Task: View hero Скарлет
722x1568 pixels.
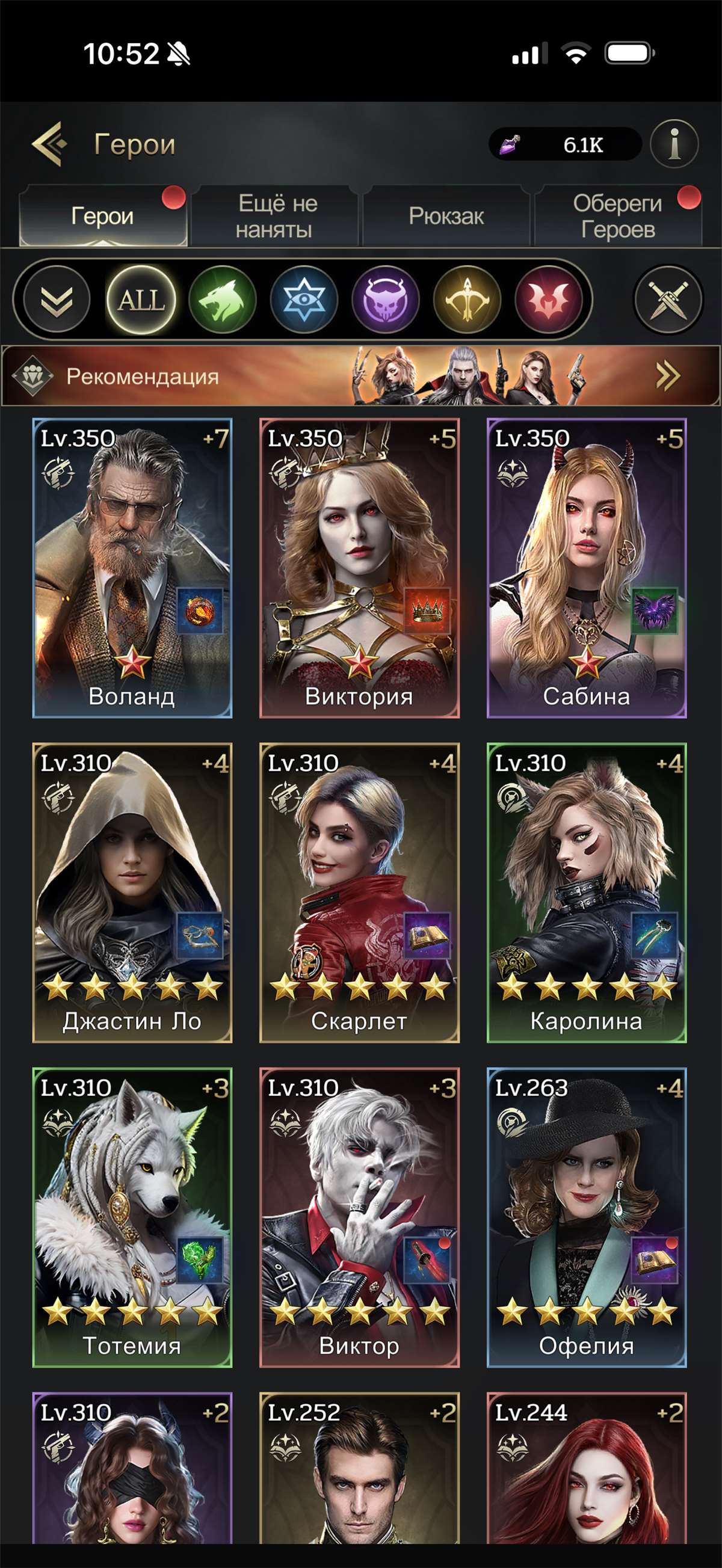Action: click(359, 893)
